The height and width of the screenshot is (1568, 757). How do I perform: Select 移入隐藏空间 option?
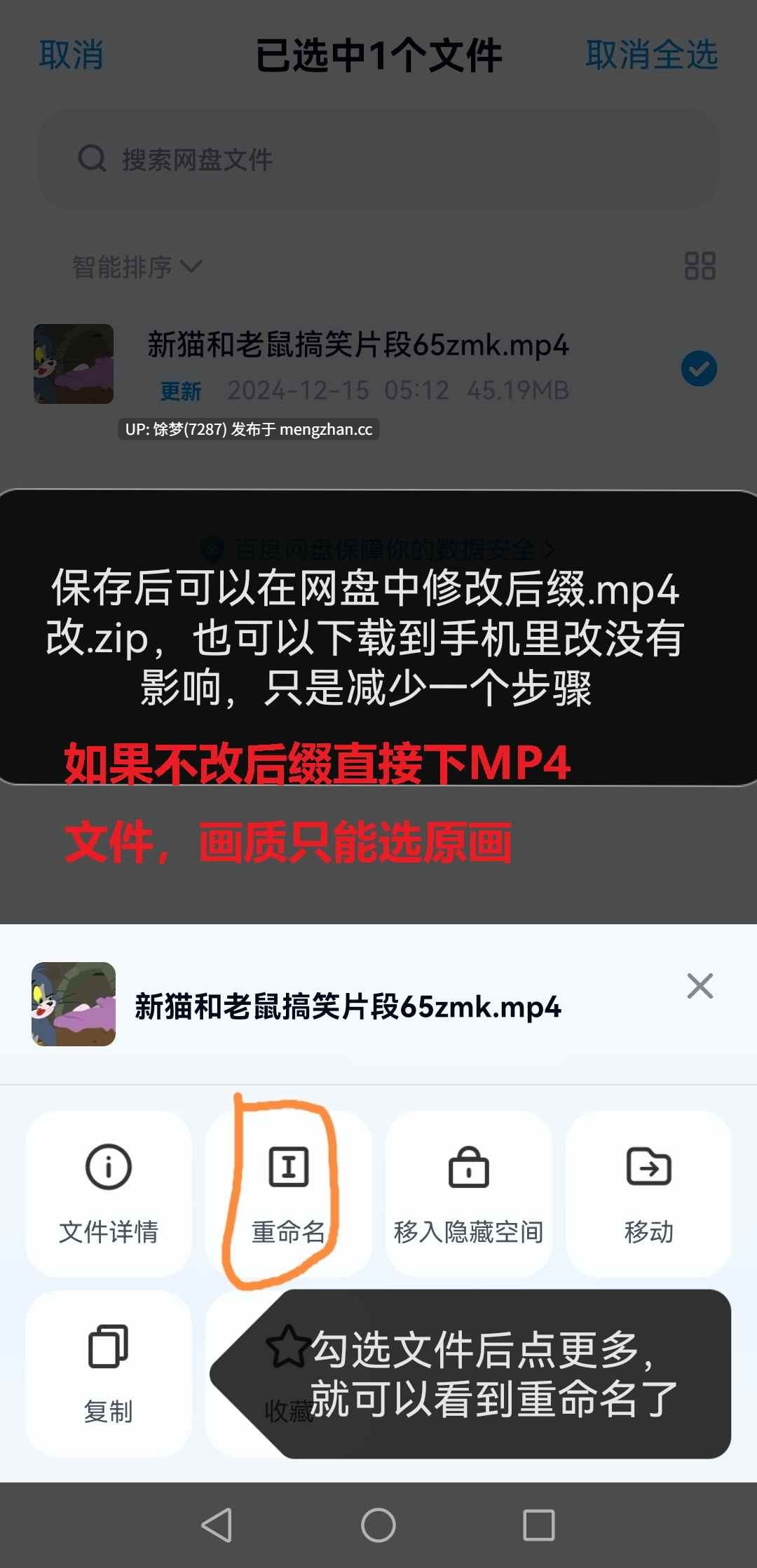(x=468, y=1194)
